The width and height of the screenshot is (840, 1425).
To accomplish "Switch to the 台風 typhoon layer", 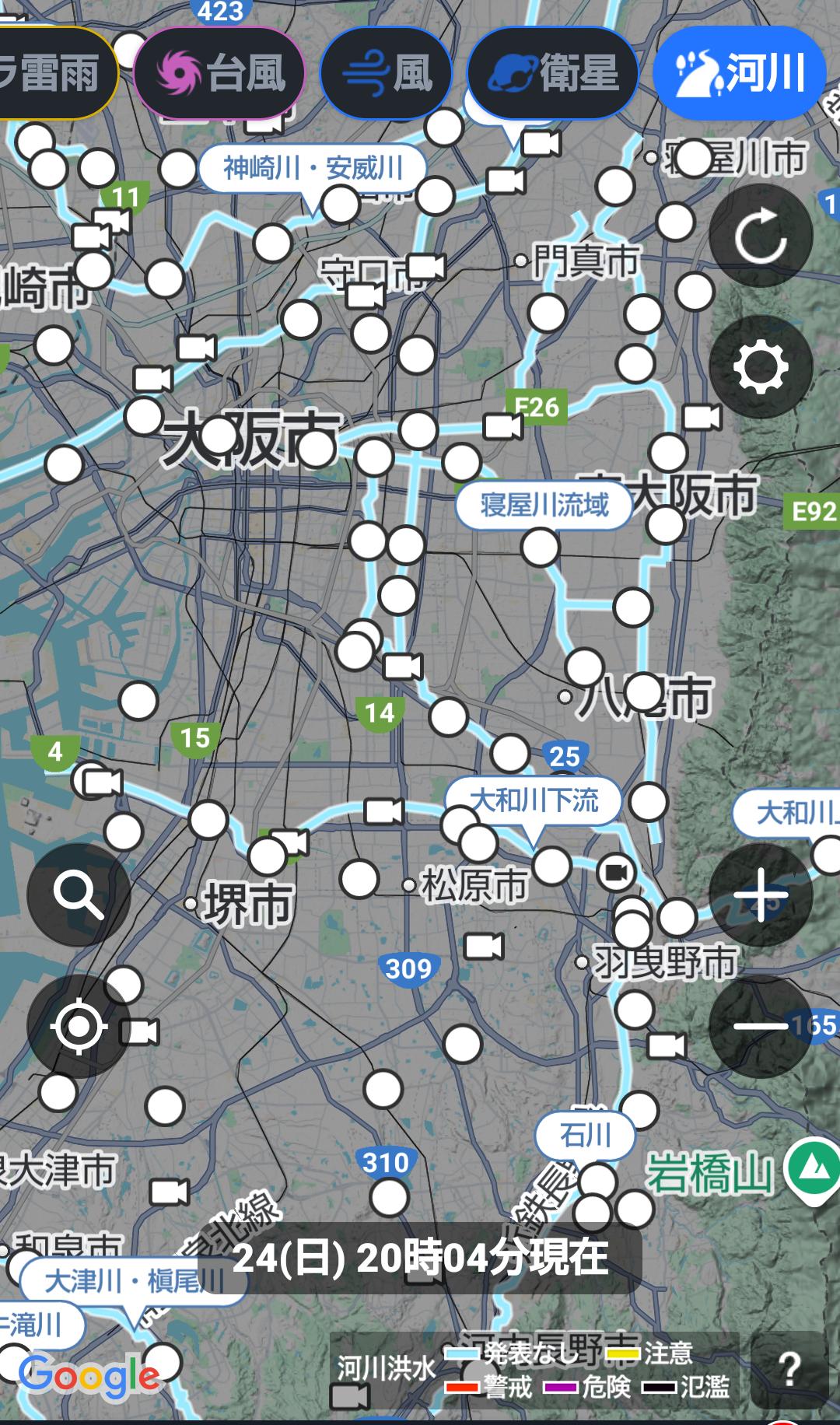I will coord(219,73).
